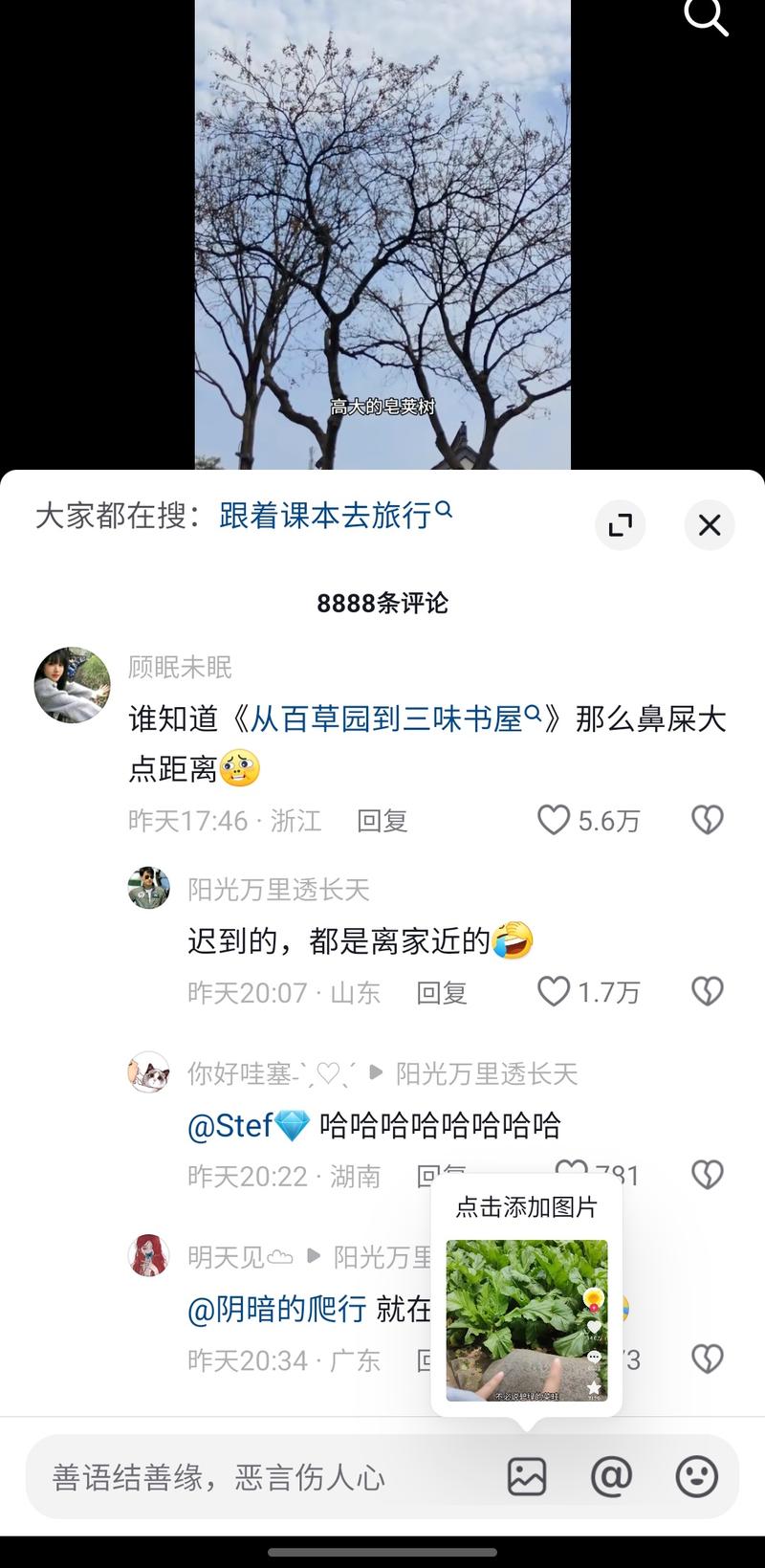Click the expand panel icon next to close button

coord(621,525)
